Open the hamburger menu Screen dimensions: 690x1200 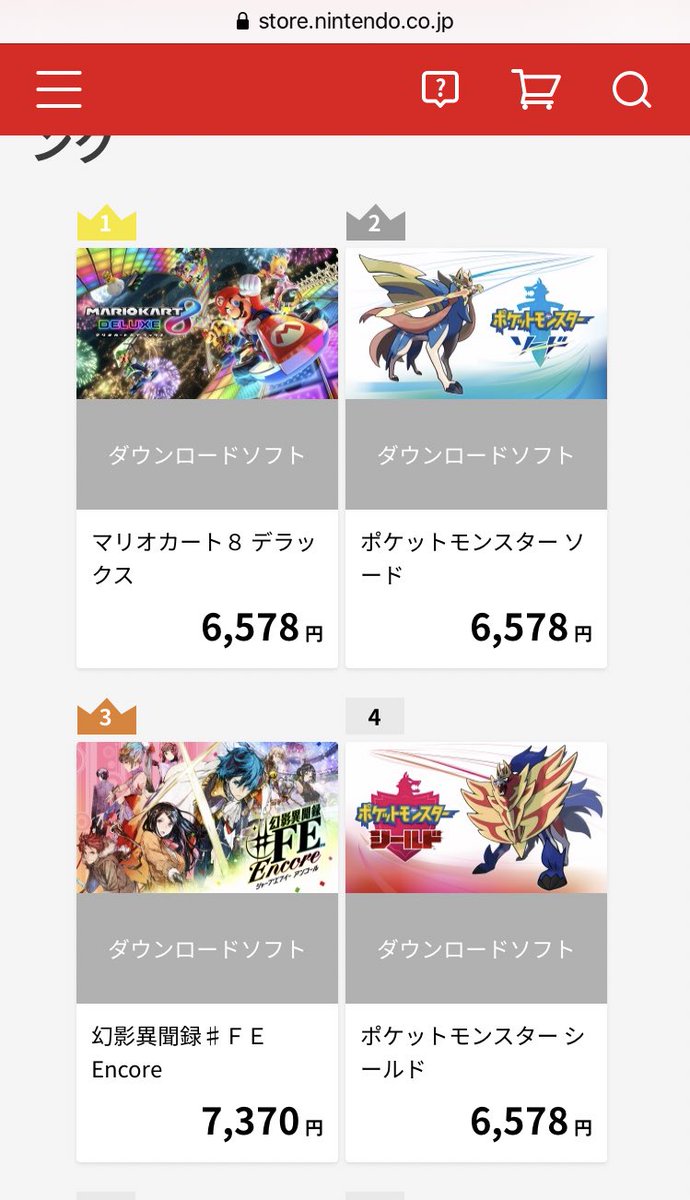coord(59,90)
